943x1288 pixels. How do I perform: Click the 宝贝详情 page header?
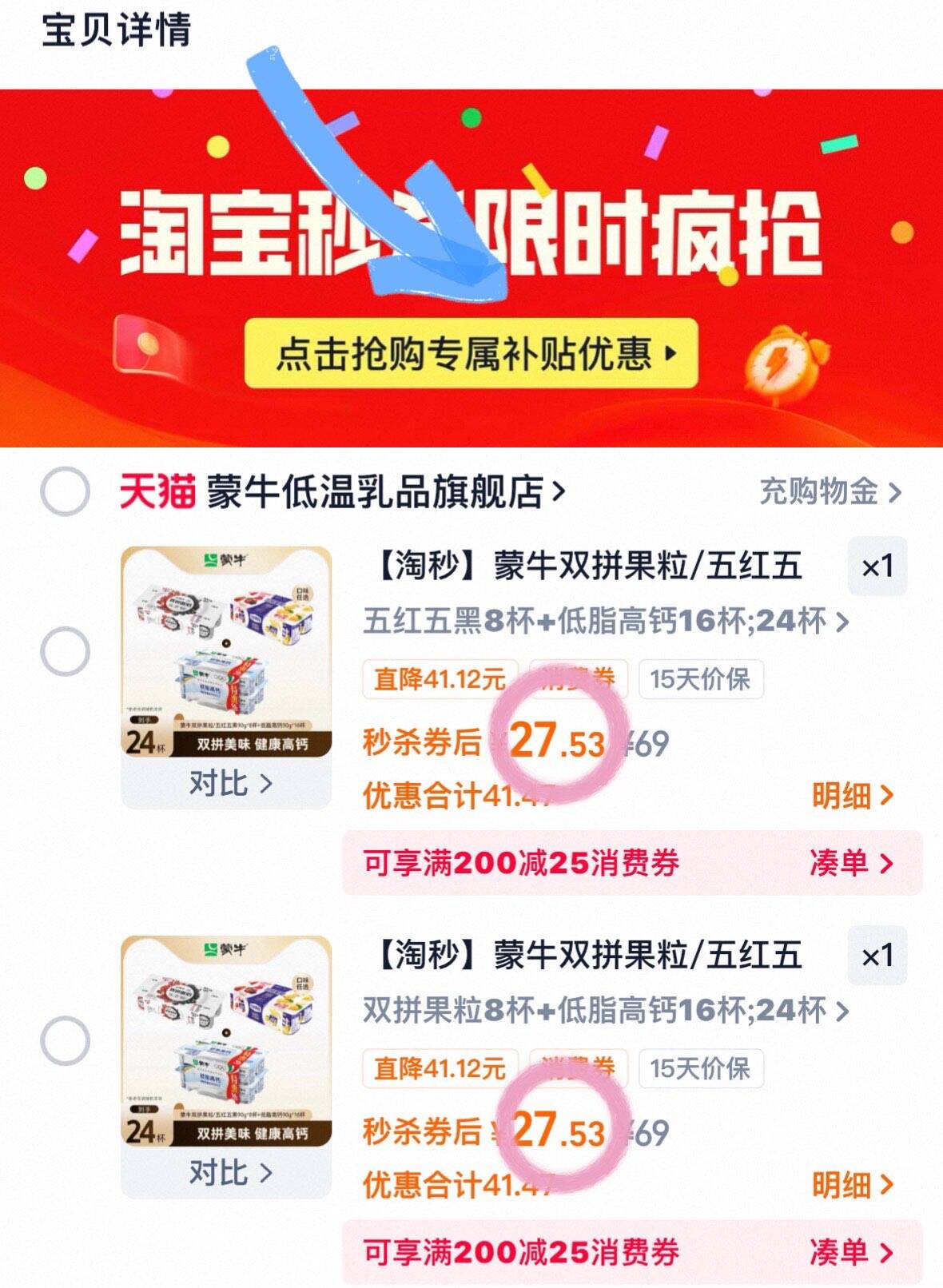[x=116, y=28]
